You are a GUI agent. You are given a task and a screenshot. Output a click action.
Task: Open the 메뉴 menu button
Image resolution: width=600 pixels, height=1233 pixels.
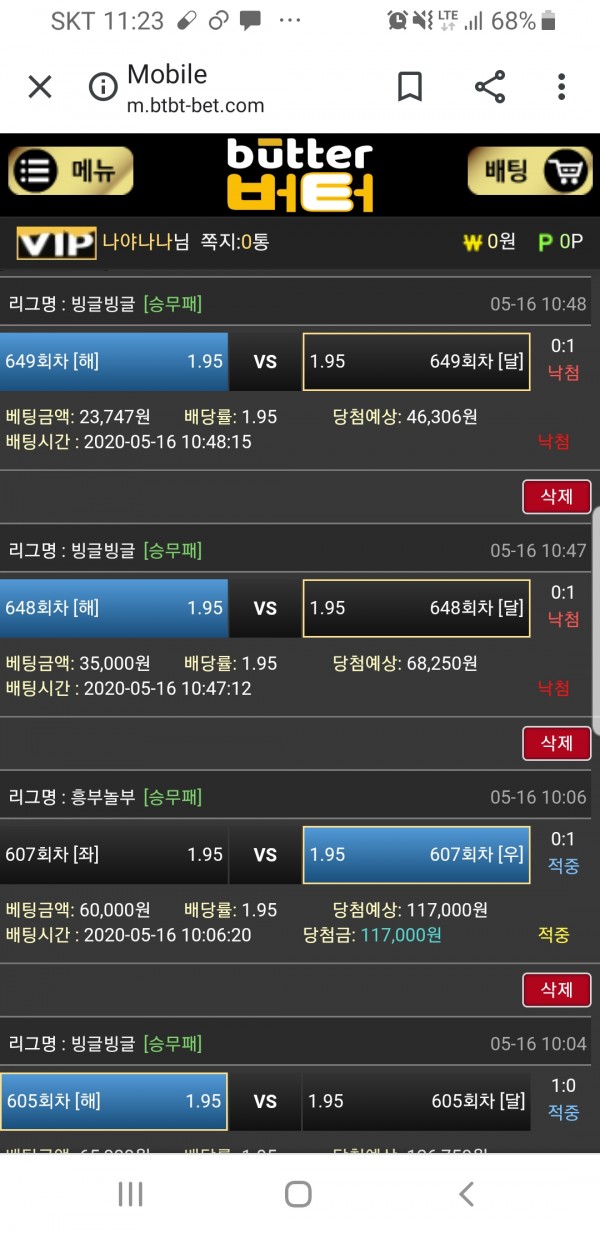click(71, 171)
